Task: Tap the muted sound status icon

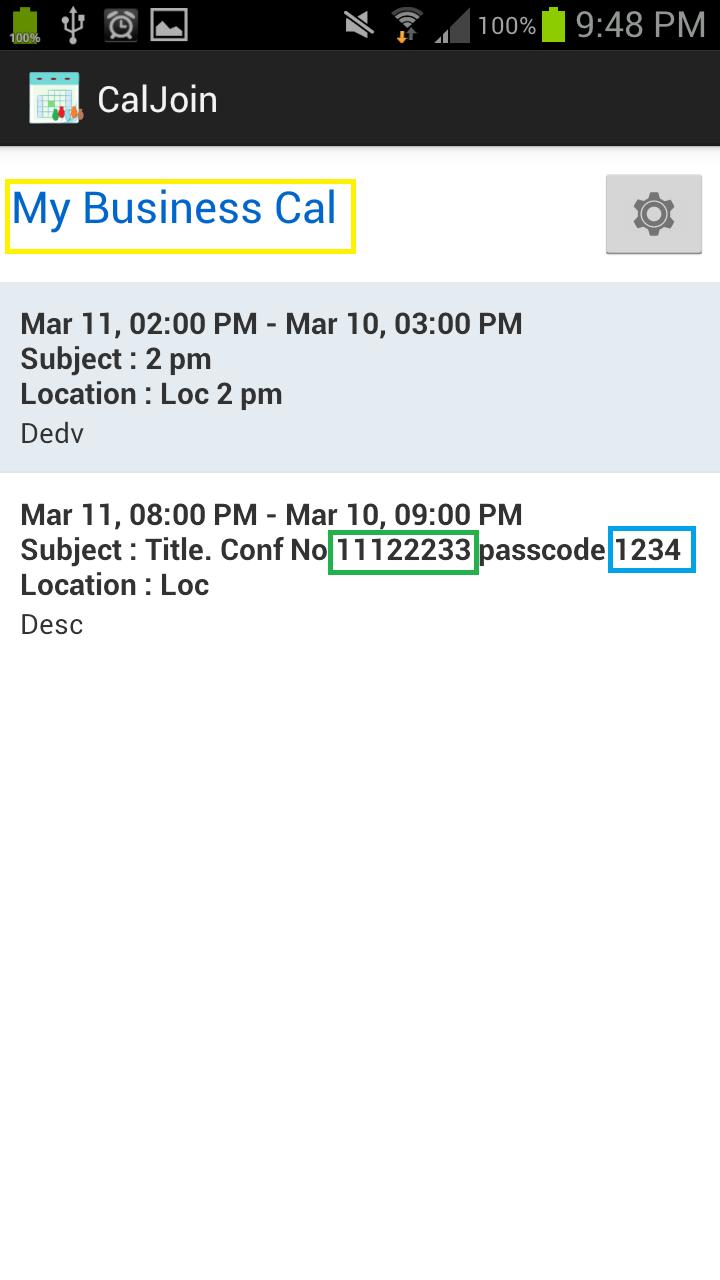Action: point(357,24)
